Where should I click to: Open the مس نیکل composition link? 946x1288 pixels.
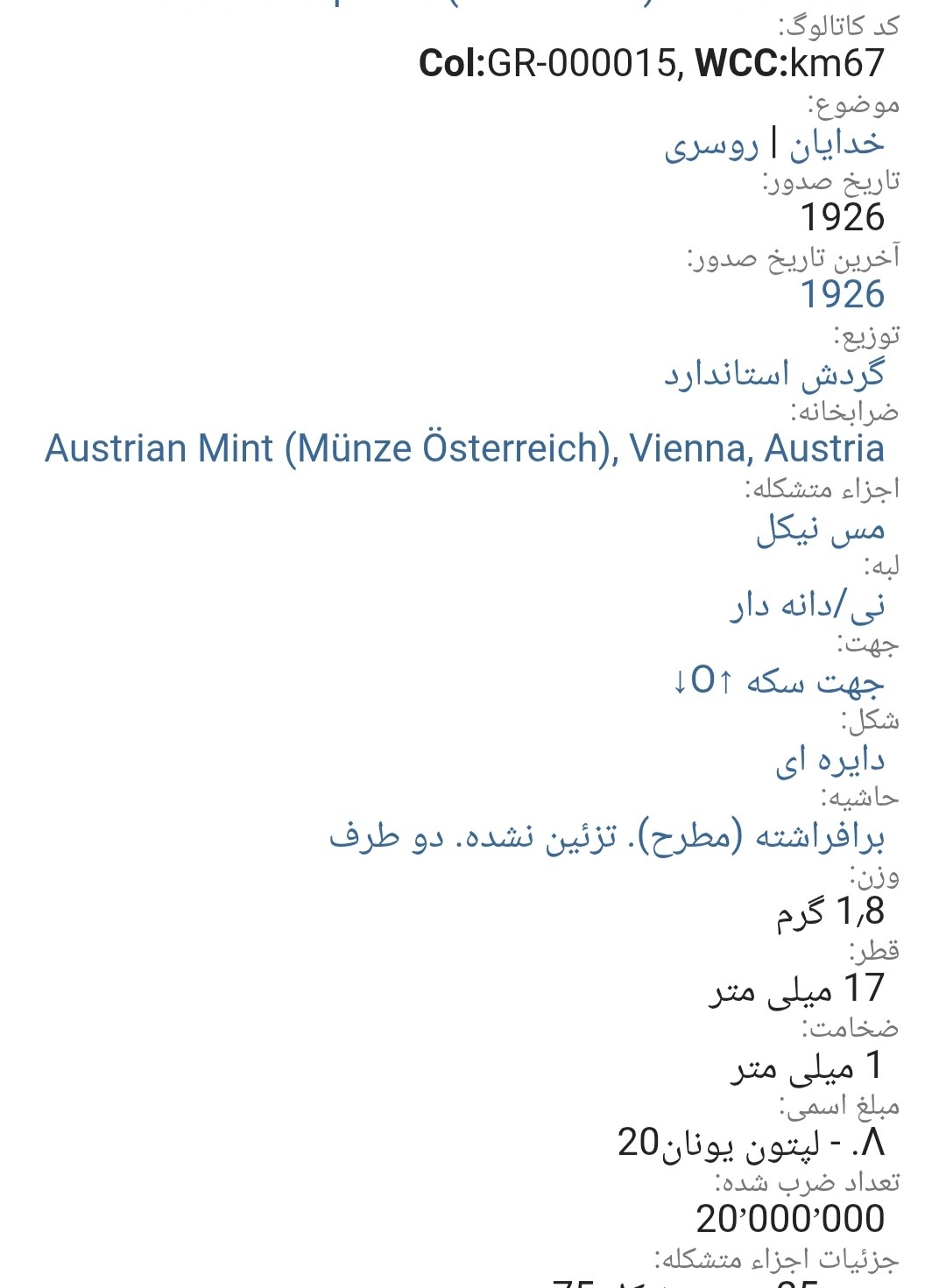tap(820, 529)
